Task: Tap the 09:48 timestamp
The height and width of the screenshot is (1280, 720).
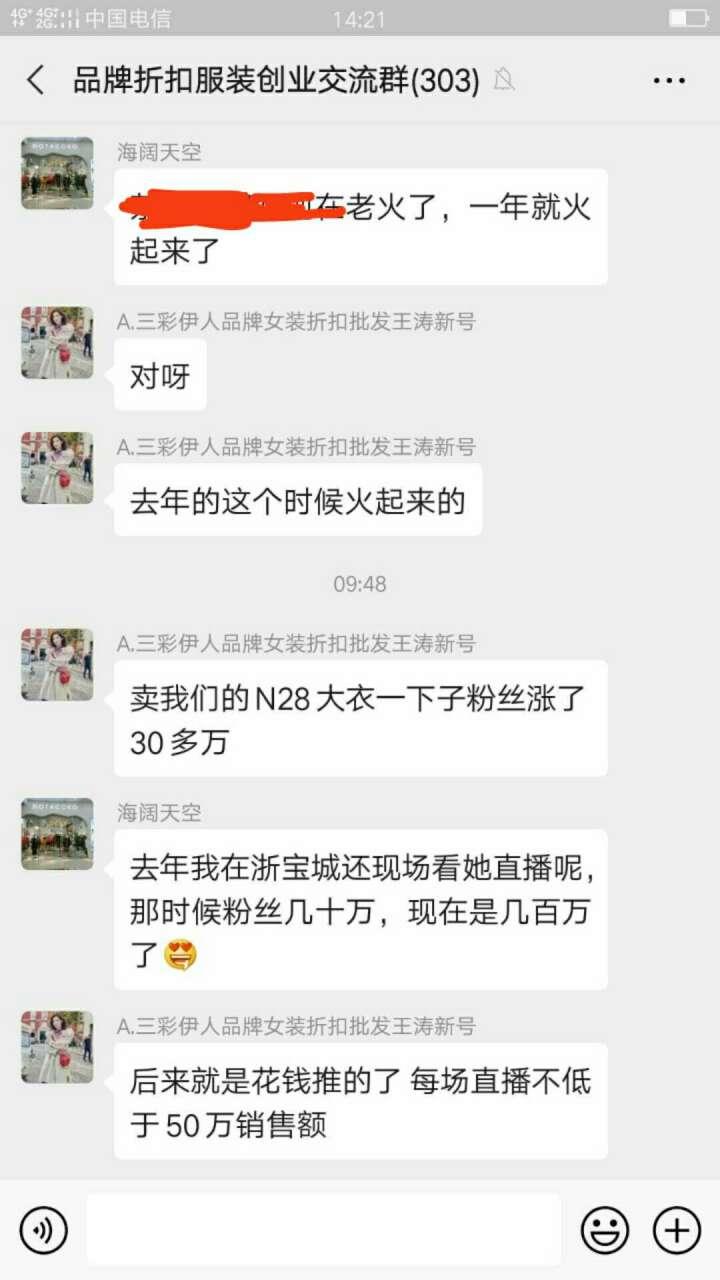Action: (360, 585)
